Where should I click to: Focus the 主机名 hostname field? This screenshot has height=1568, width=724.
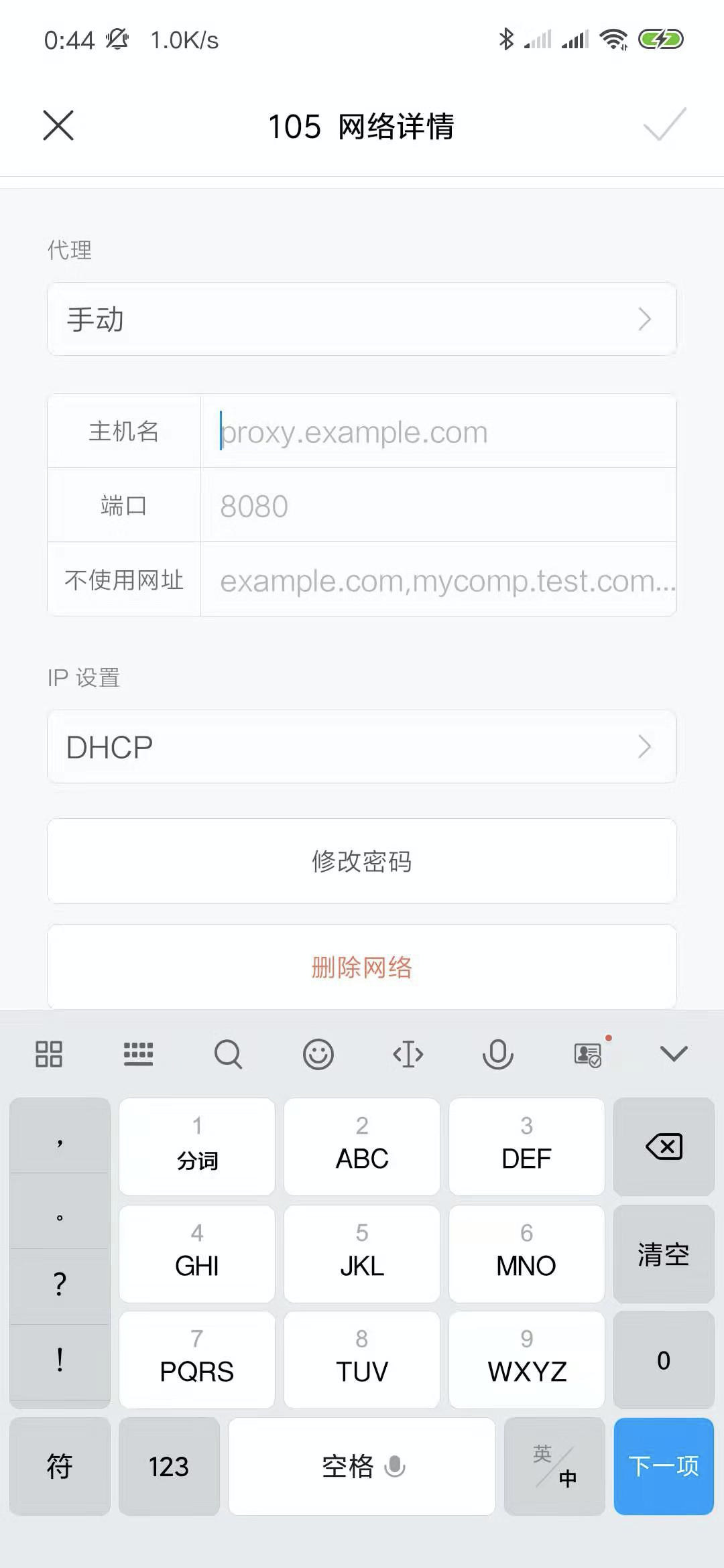click(x=438, y=432)
